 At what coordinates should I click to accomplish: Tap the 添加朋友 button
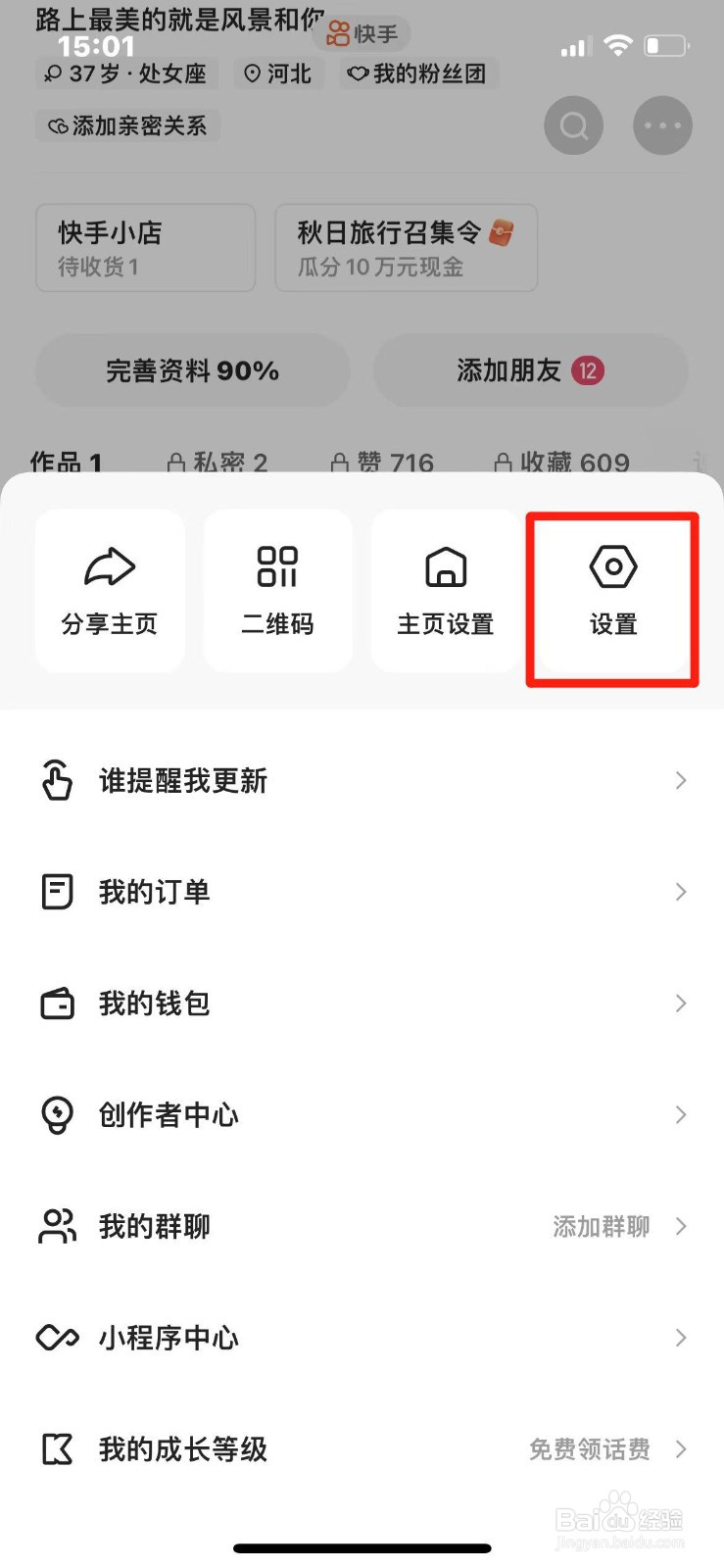pos(530,370)
